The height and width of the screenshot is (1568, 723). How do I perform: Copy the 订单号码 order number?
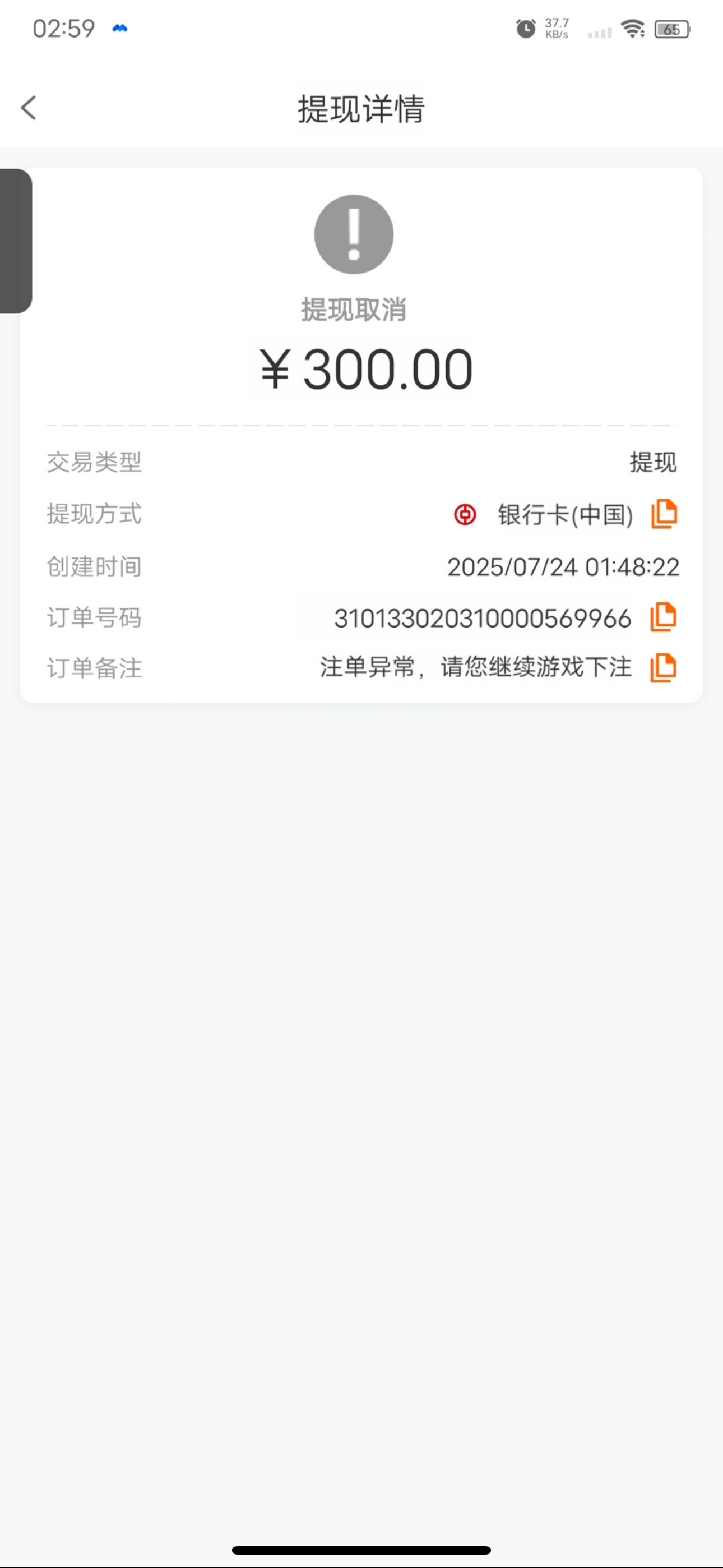click(664, 617)
